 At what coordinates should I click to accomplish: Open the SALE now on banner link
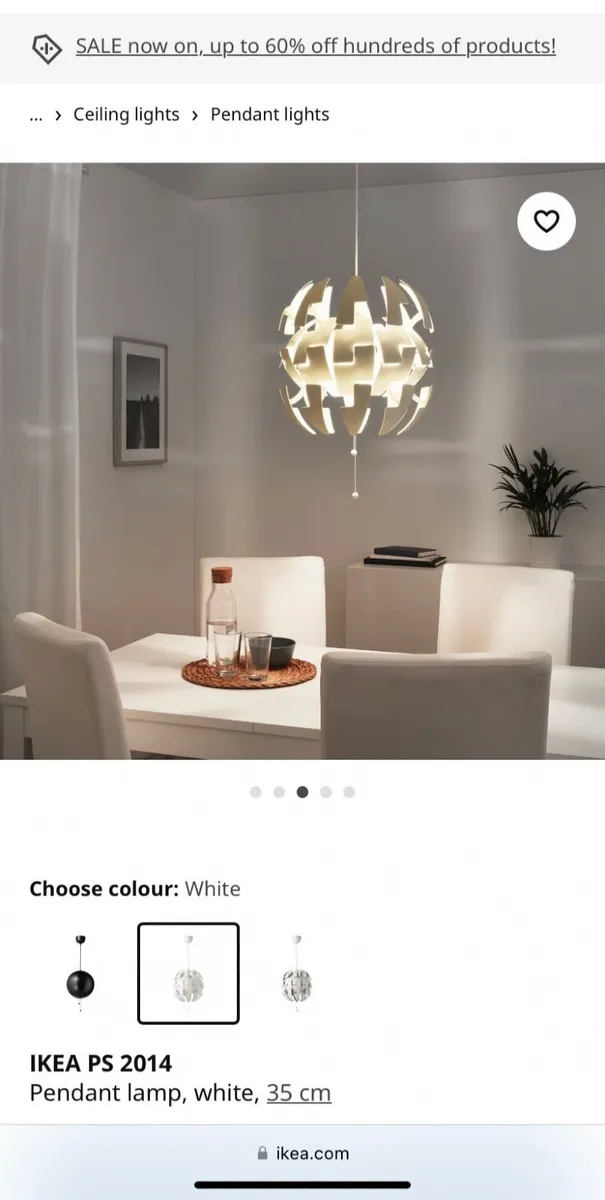tap(315, 46)
